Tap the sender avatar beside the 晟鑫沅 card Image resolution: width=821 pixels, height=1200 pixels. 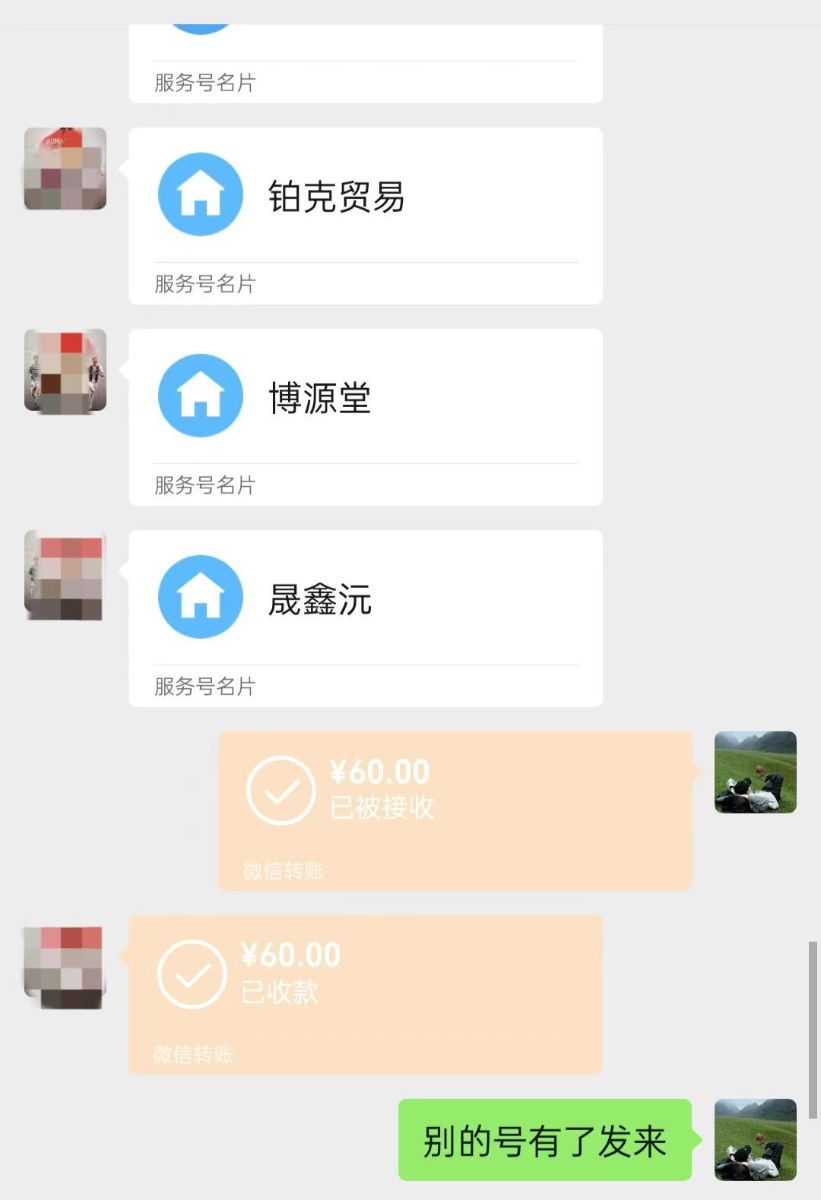(x=65, y=574)
